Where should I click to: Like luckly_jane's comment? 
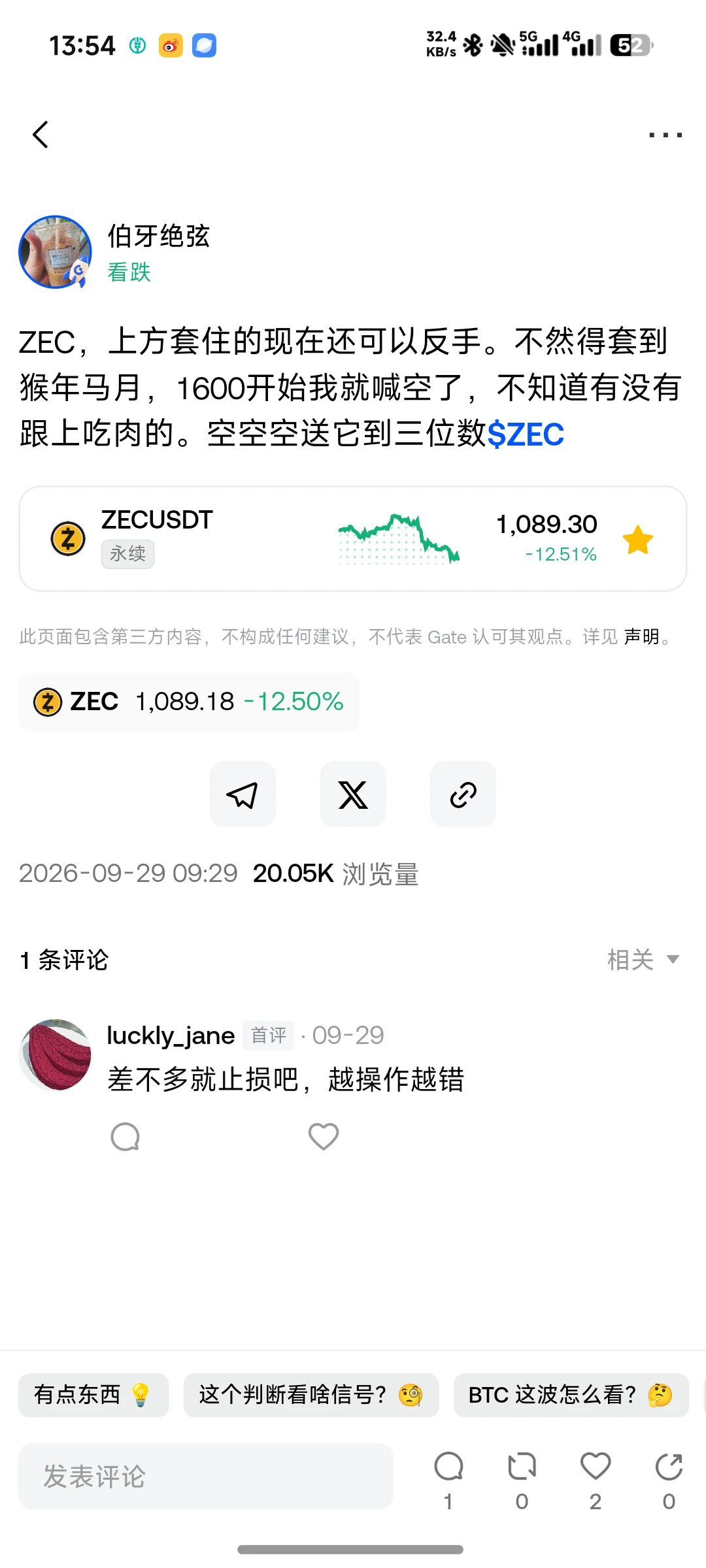(x=324, y=1137)
